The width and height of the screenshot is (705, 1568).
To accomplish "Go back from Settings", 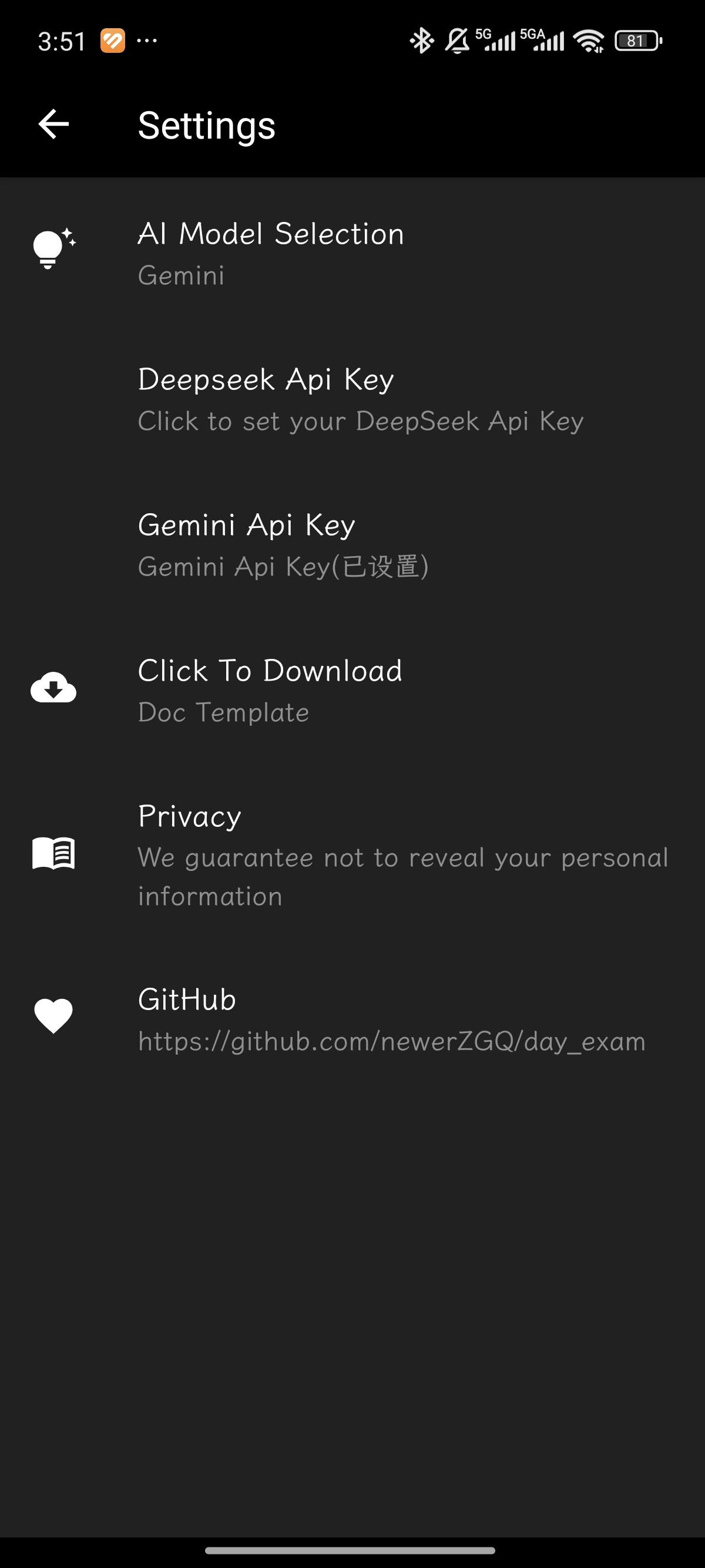I will (53, 124).
